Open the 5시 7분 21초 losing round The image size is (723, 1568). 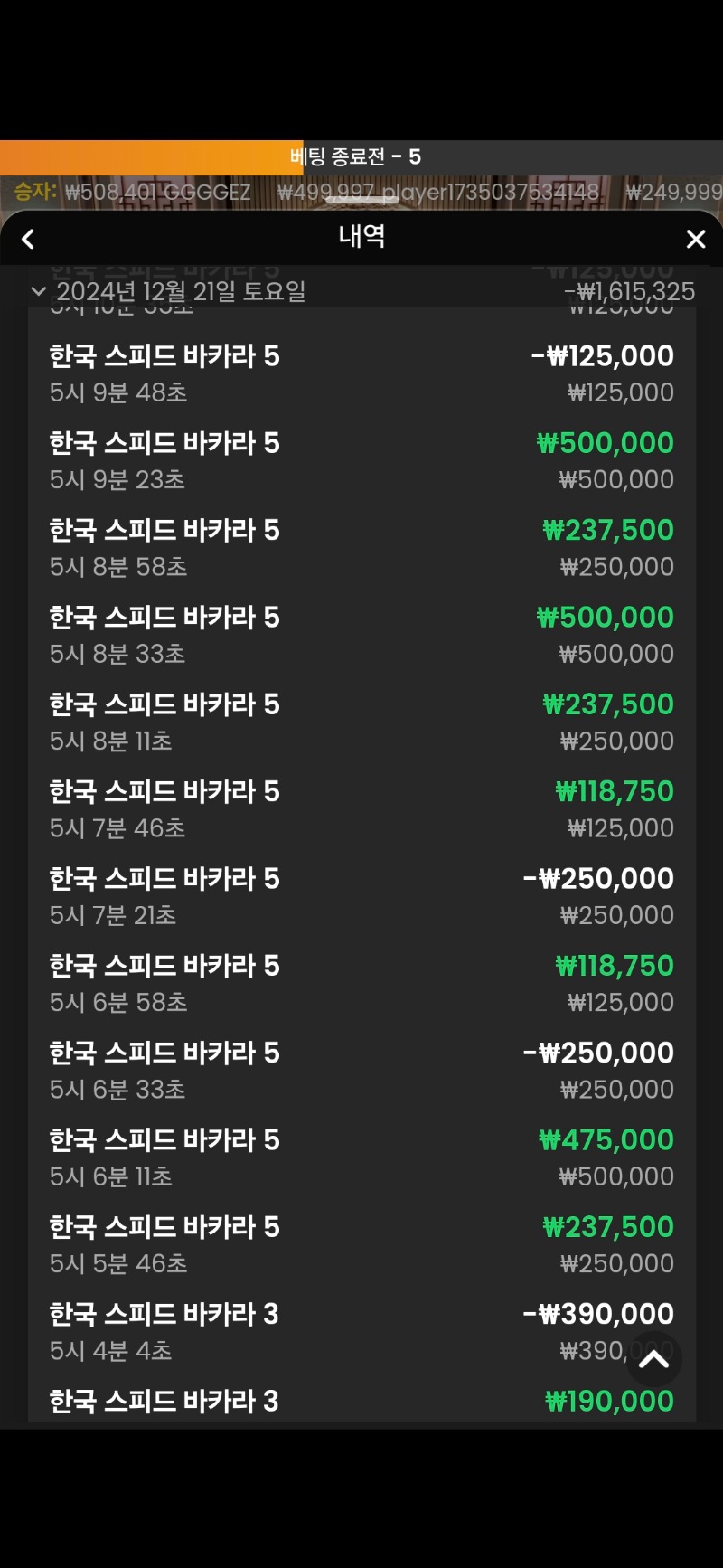pos(361,896)
